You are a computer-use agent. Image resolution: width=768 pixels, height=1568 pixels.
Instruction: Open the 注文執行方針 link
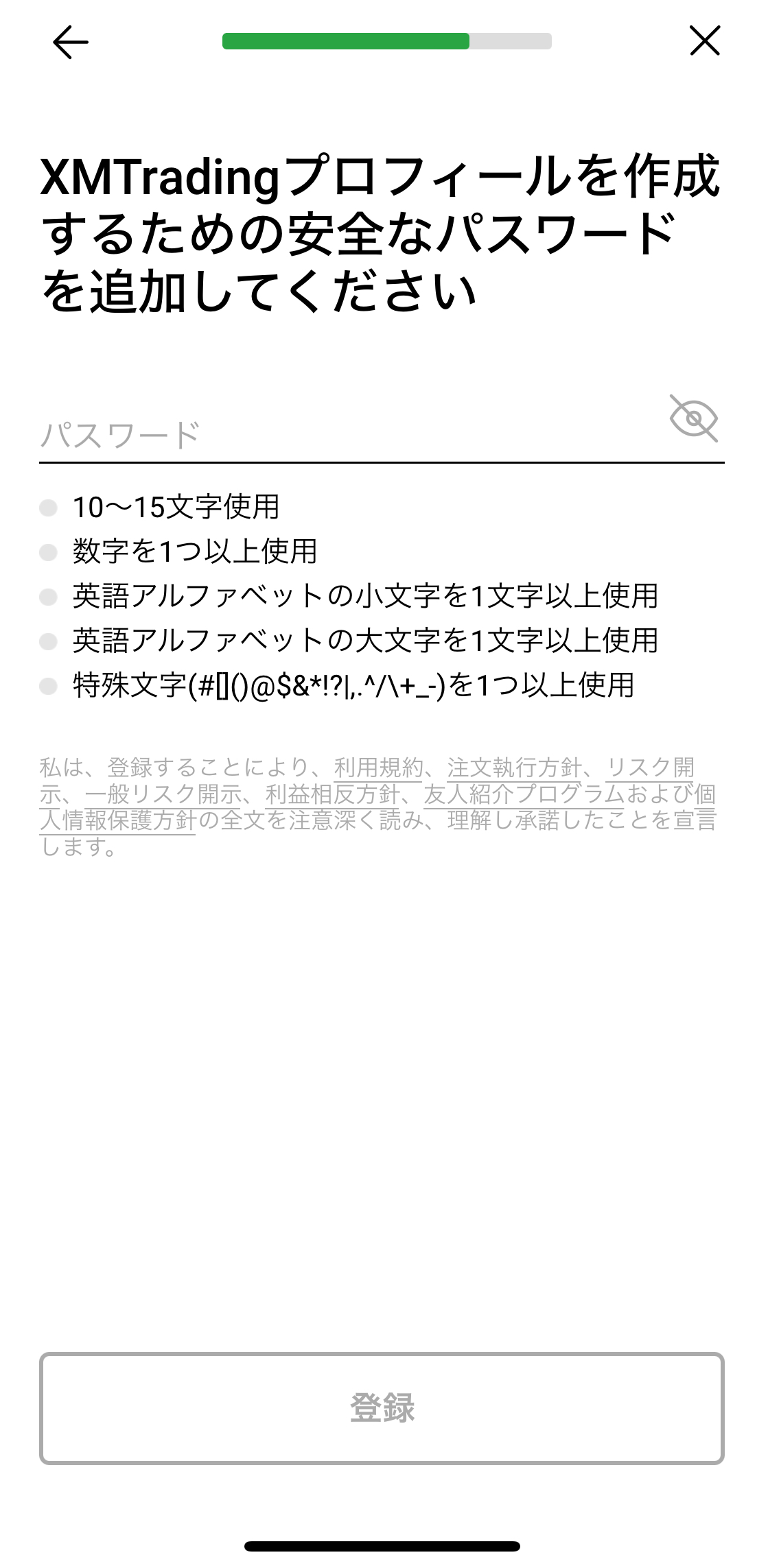pyautogui.click(x=514, y=768)
